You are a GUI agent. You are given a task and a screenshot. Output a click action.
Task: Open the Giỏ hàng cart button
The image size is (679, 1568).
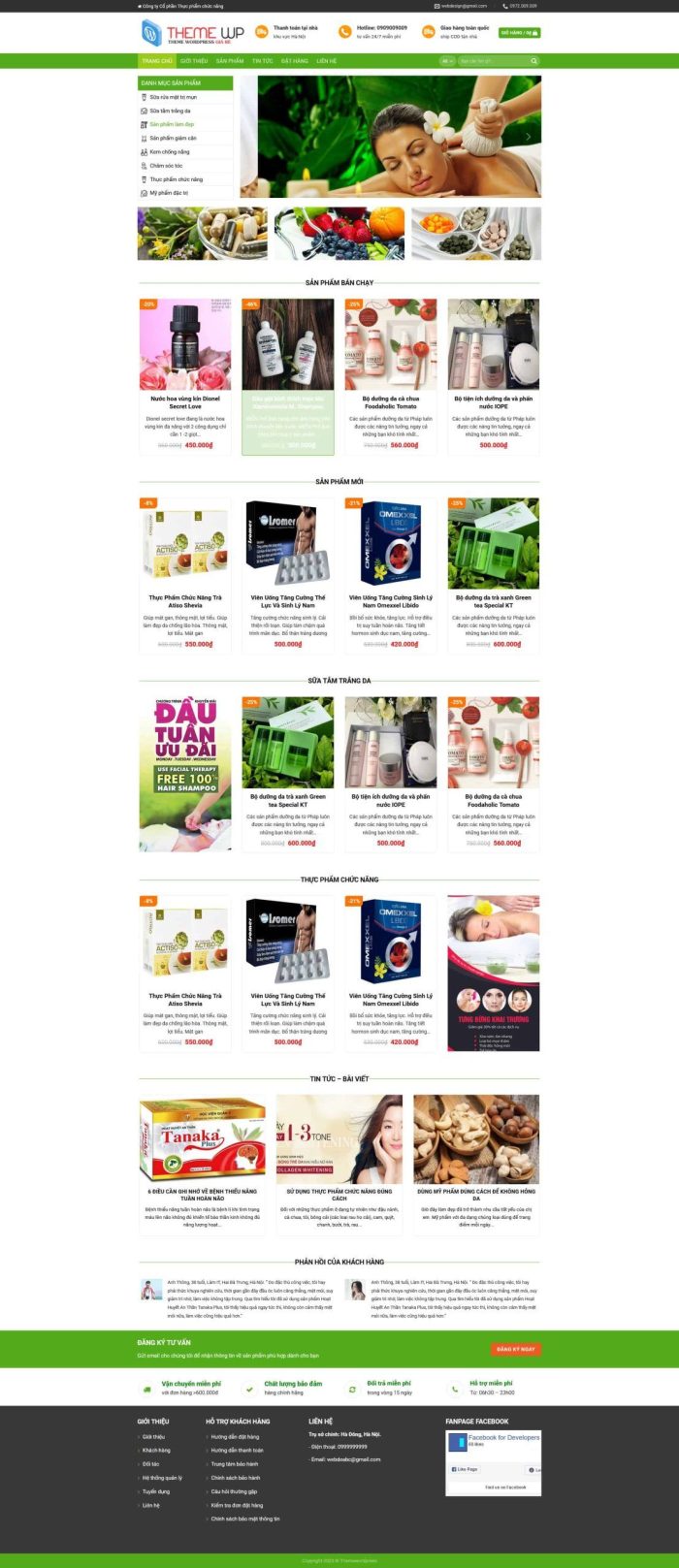click(519, 33)
